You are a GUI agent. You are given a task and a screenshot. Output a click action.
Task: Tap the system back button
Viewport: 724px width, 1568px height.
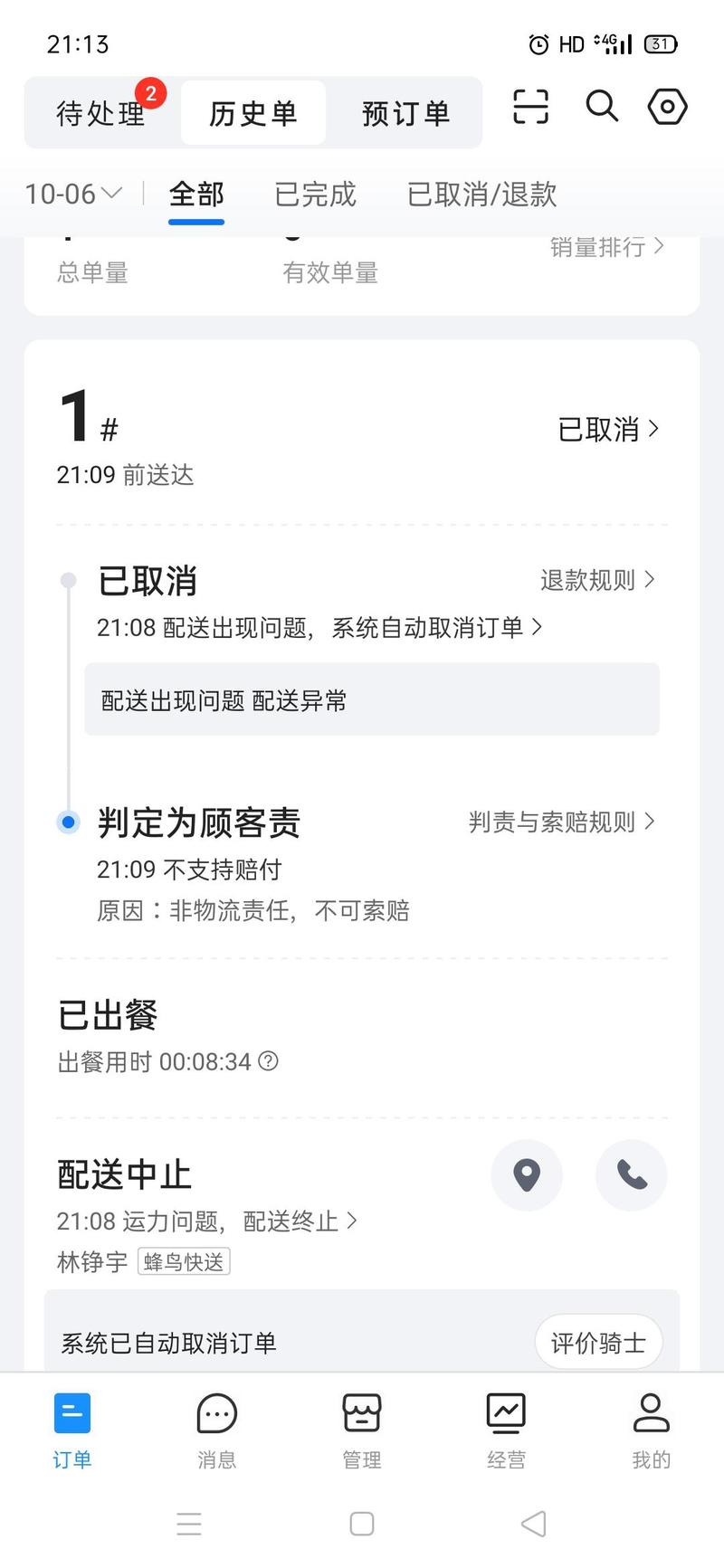534,1524
